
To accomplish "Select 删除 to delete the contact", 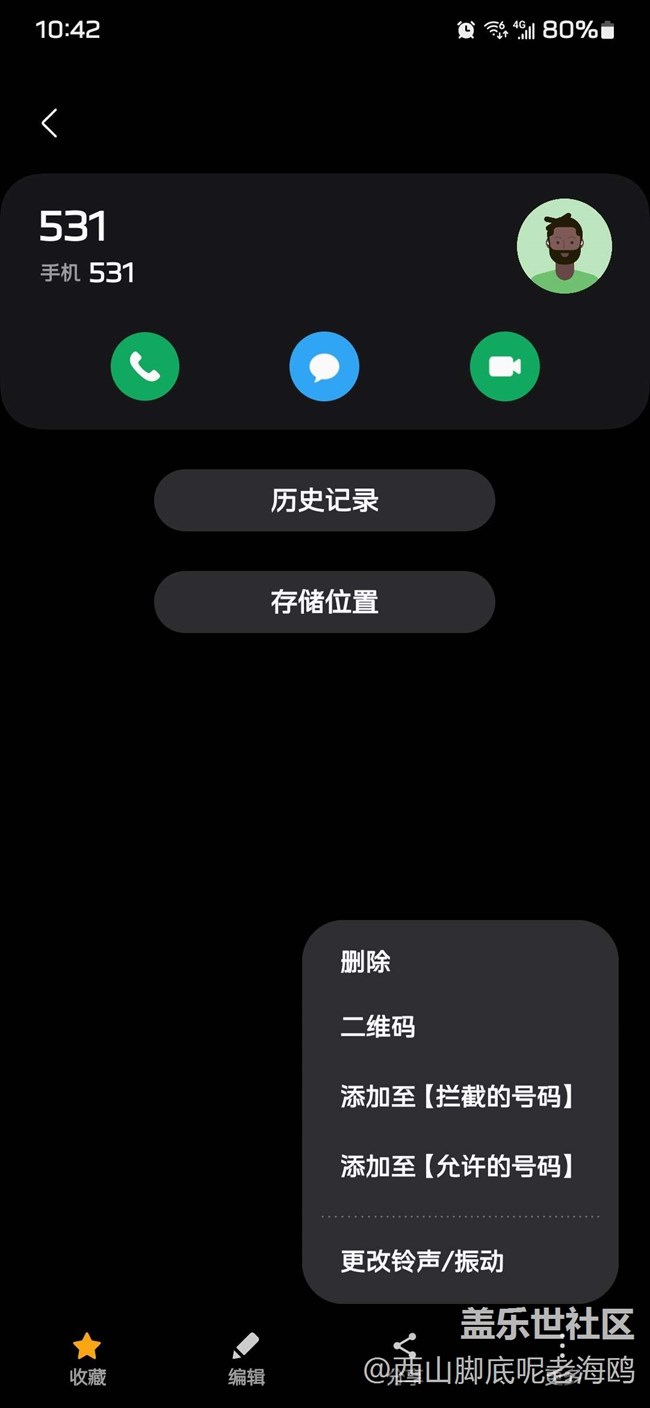I will coord(460,962).
